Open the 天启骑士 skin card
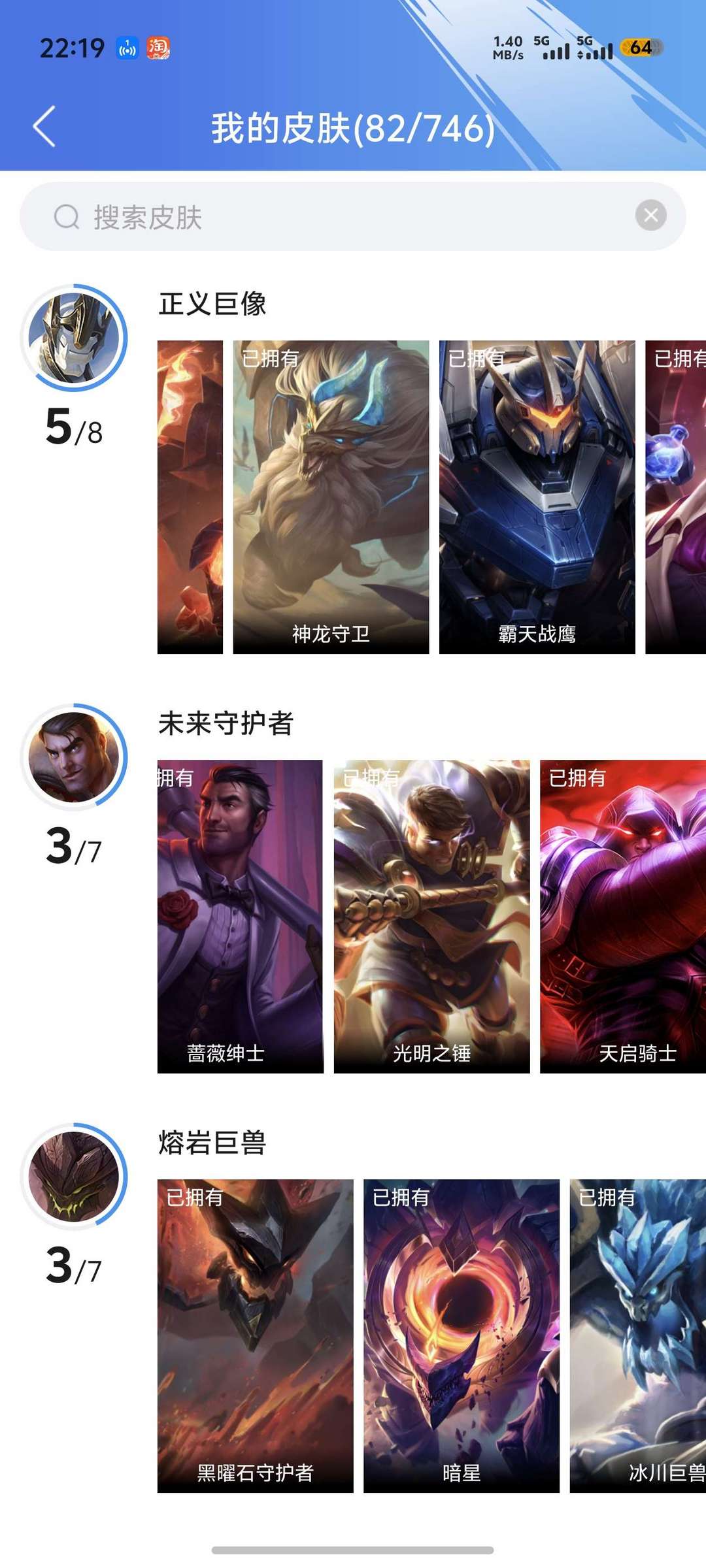This screenshot has height=1568, width=706. point(623,917)
